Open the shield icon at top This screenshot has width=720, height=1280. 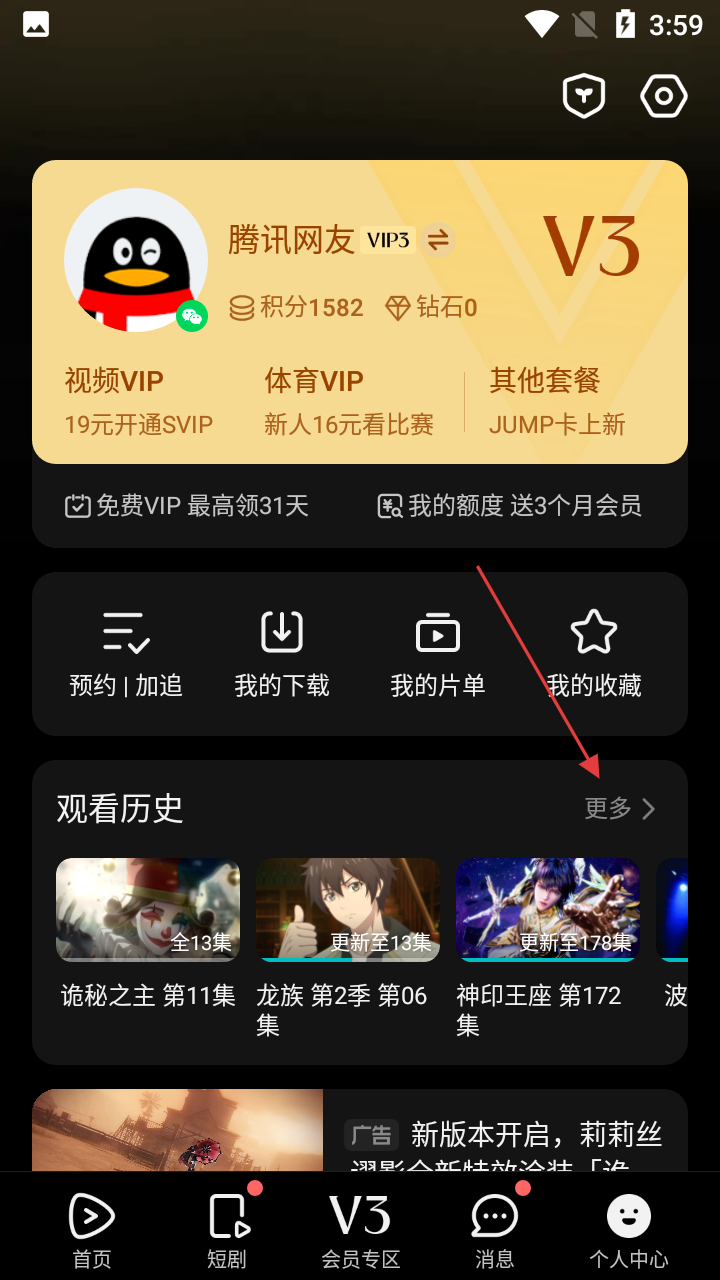[x=584, y=97]
